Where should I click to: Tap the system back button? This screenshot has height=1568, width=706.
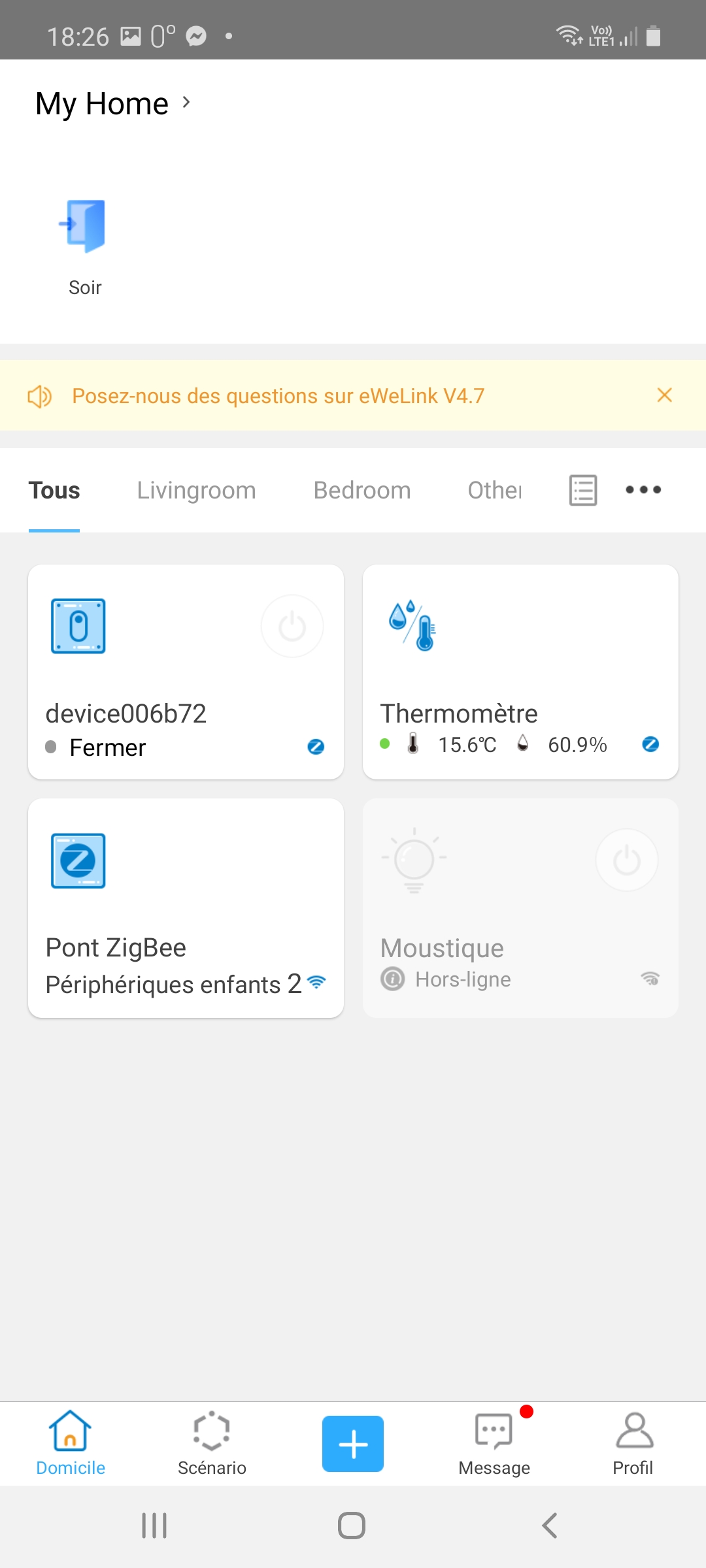(550, 1526)
